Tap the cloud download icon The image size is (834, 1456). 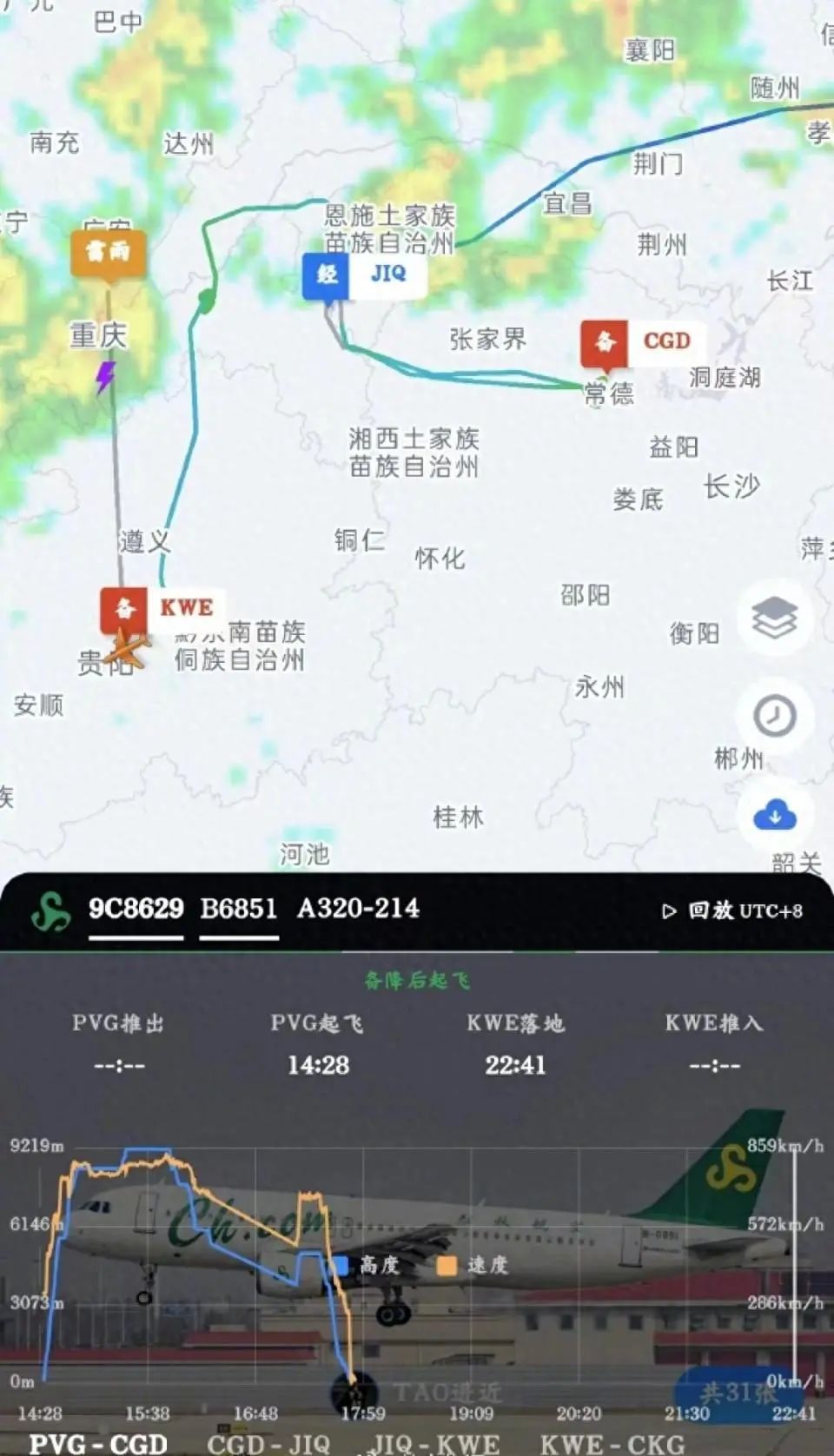(x=774, y=815)
